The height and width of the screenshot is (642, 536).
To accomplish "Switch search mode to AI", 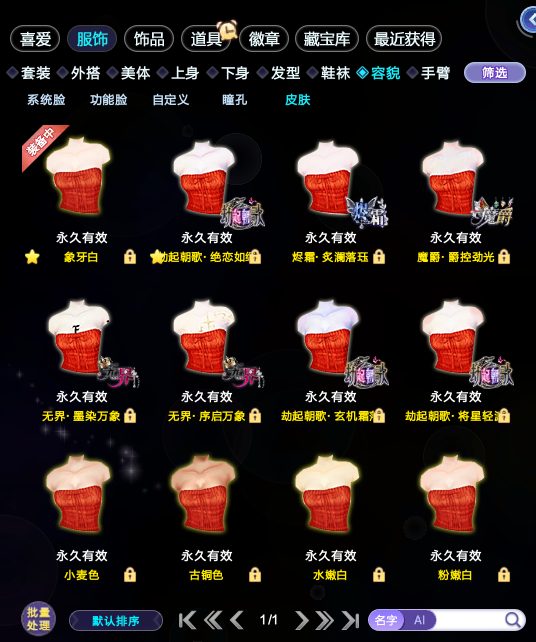I will 419,620.
